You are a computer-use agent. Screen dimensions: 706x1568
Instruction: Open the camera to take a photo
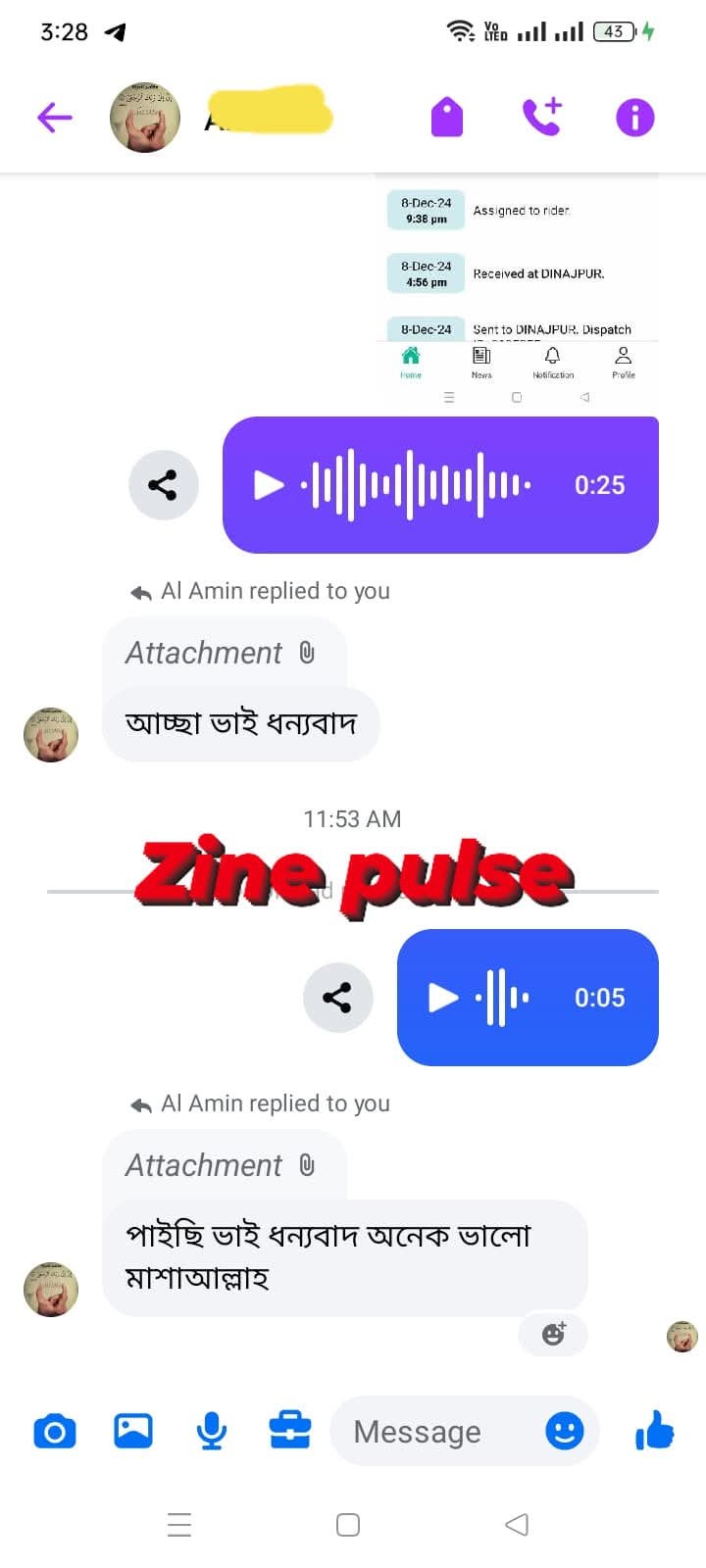[x=55, y=1432]
